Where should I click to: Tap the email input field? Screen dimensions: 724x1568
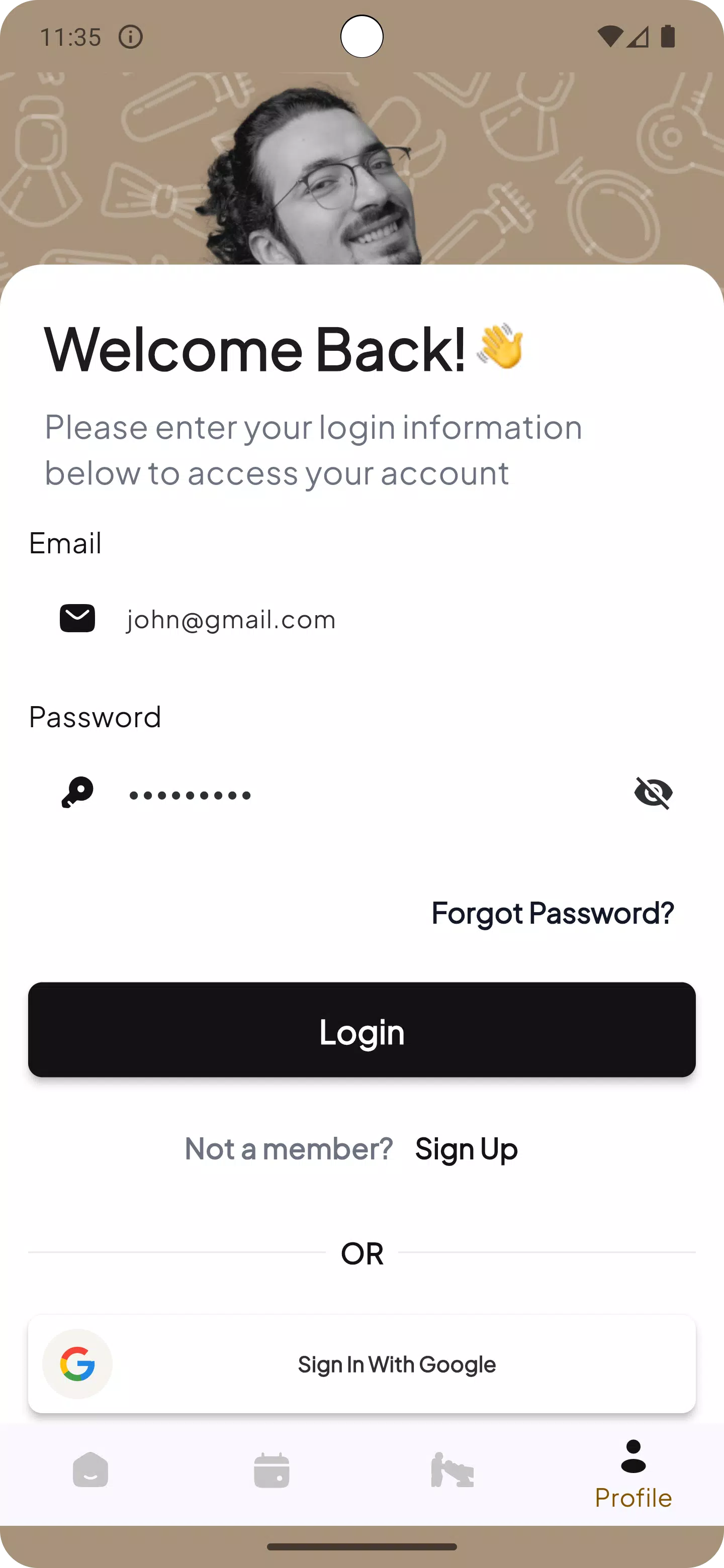361,619
